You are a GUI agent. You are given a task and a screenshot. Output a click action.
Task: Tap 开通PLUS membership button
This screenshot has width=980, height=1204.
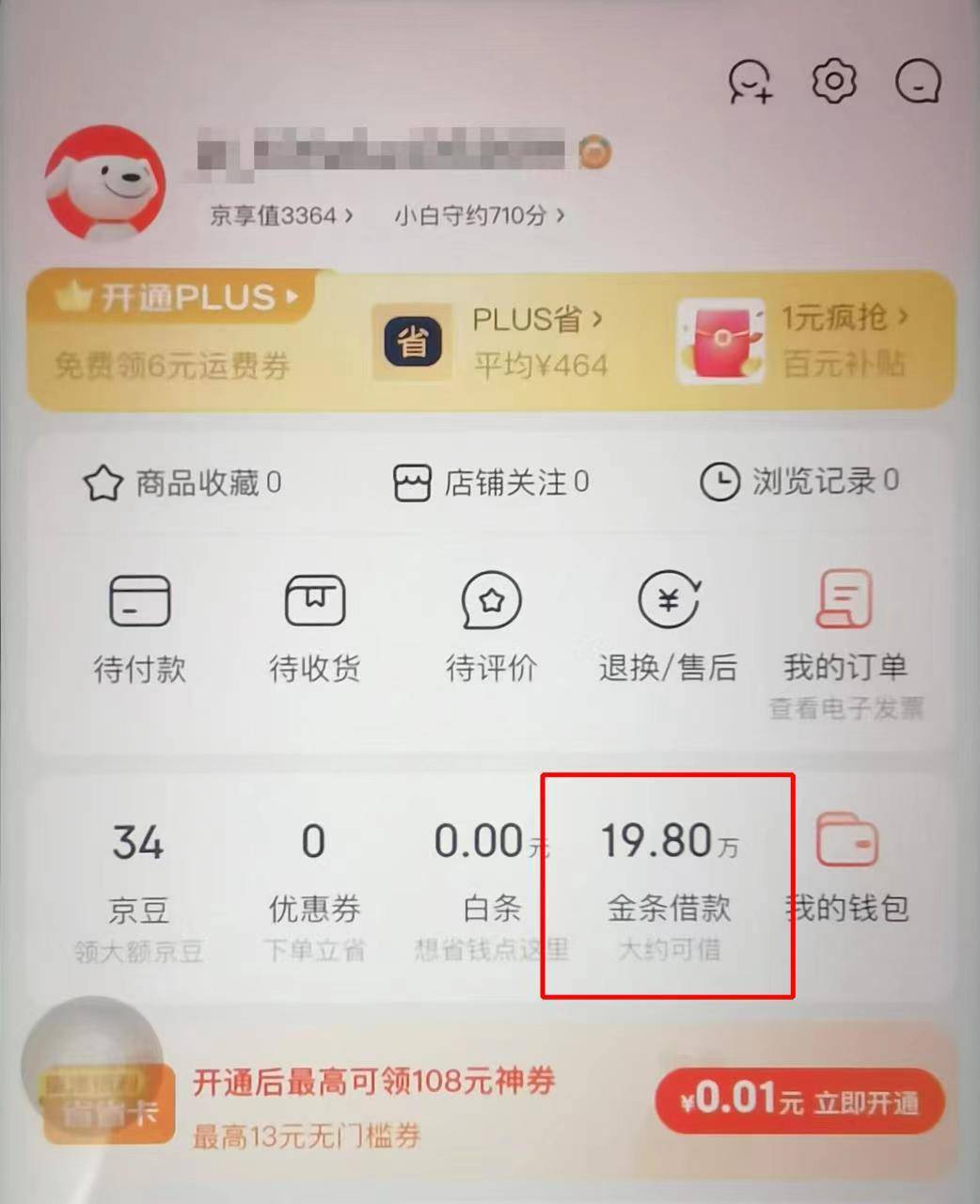point(177,298)
